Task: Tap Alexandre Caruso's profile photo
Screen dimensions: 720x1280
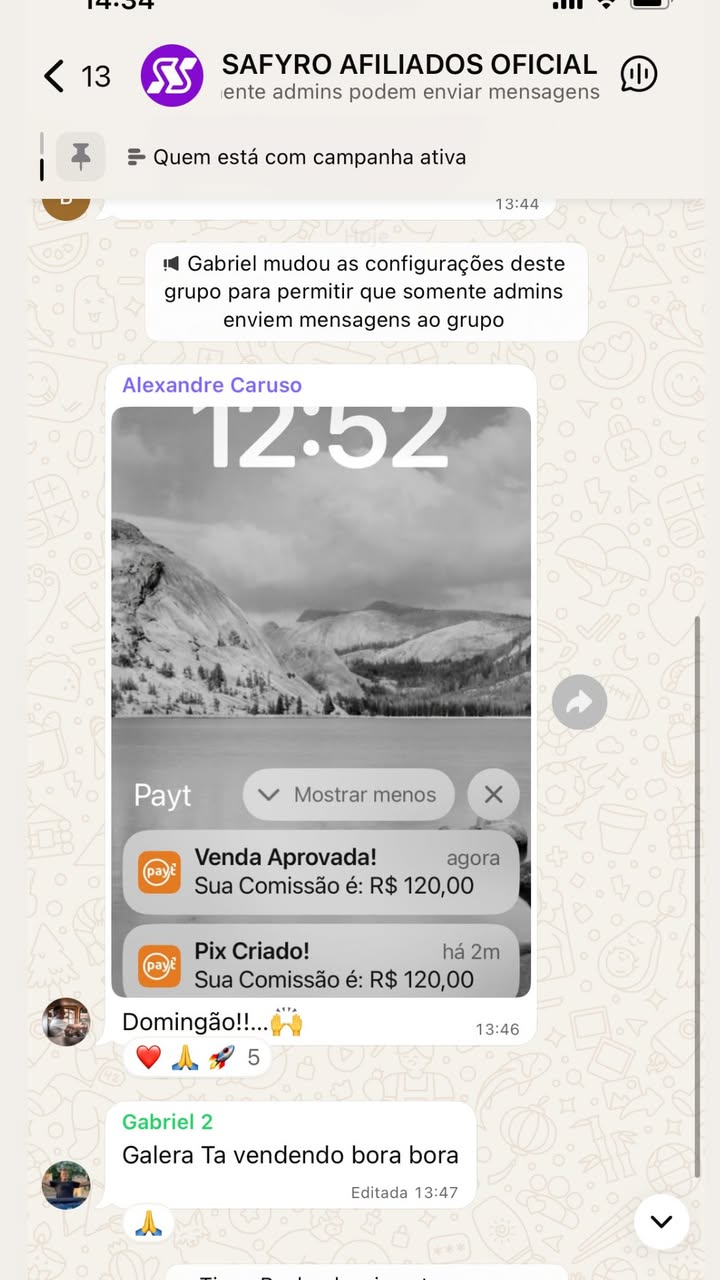Action: tap(65, 1022)
